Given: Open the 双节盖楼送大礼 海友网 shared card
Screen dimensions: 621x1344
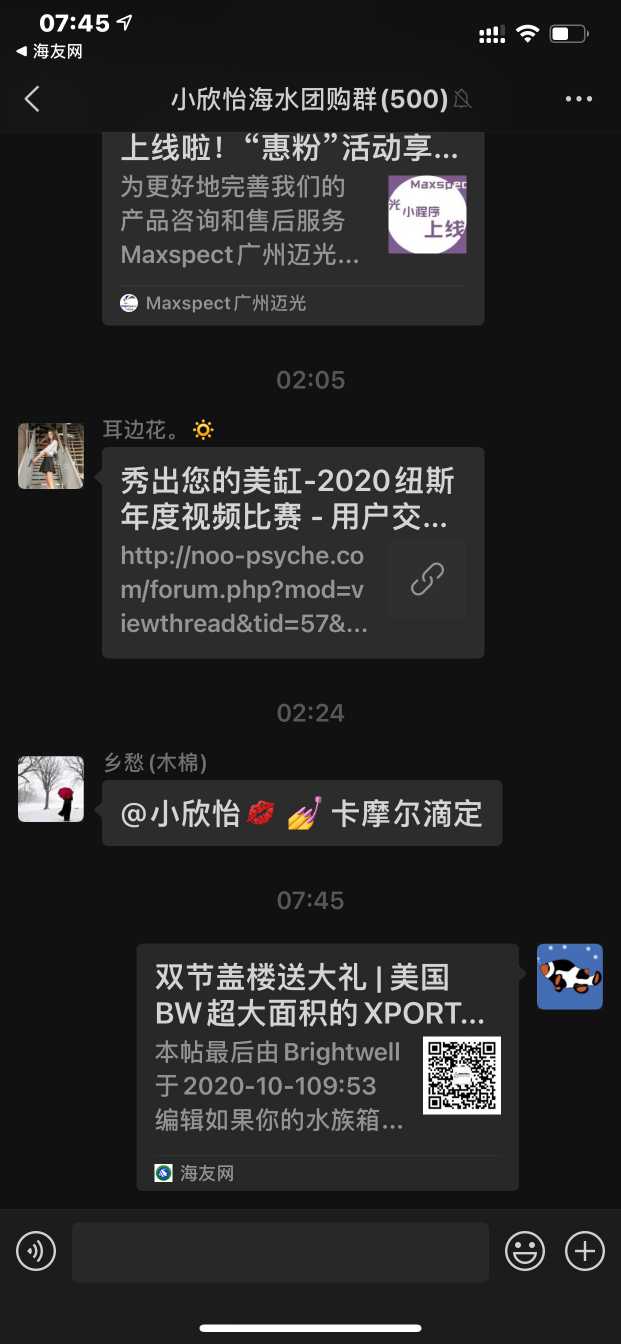Looking at the screenshot, I should [327, 1066].
